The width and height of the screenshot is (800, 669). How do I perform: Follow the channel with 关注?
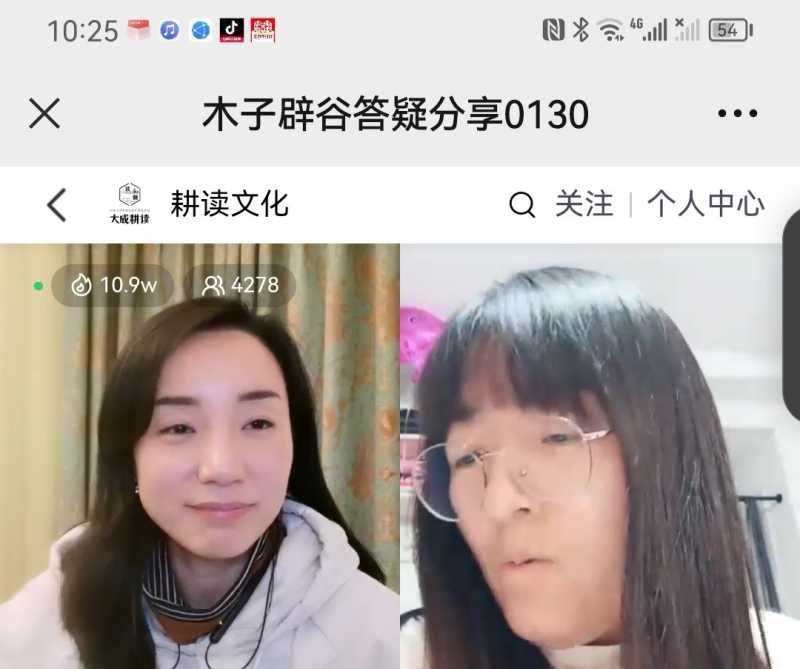pyautogui.click(x=584, y=205)
